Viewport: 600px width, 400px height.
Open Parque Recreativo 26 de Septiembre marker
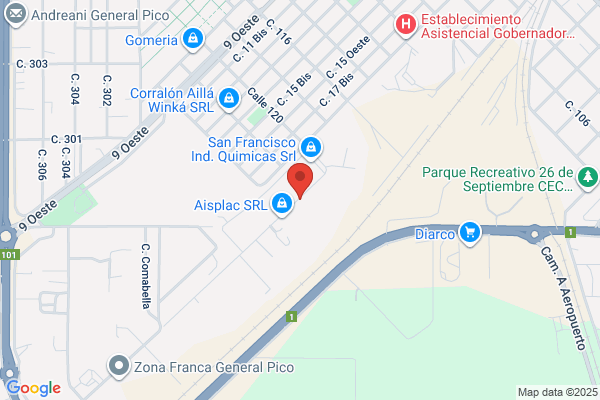pos(588,178)
